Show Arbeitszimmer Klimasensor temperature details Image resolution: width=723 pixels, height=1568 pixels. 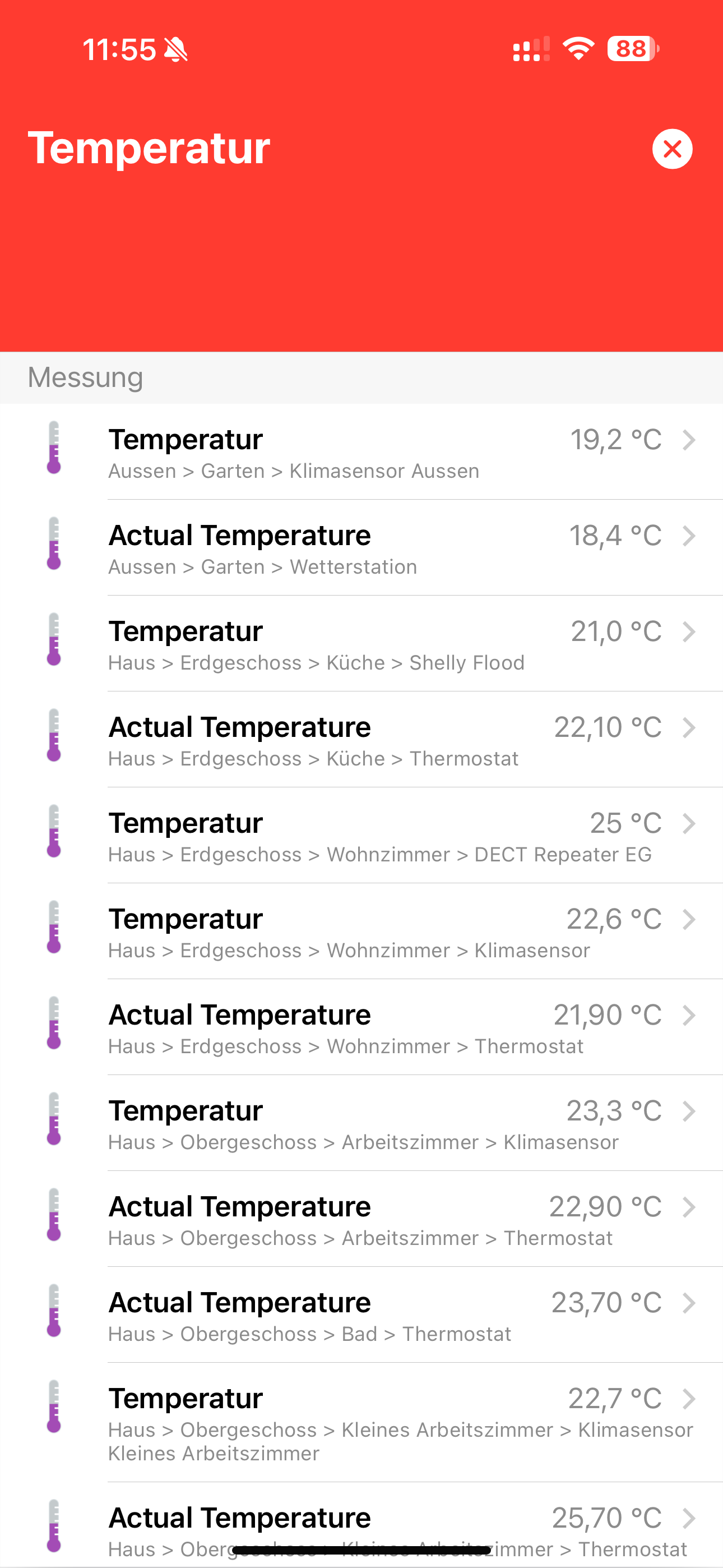tap(361, 1123)
